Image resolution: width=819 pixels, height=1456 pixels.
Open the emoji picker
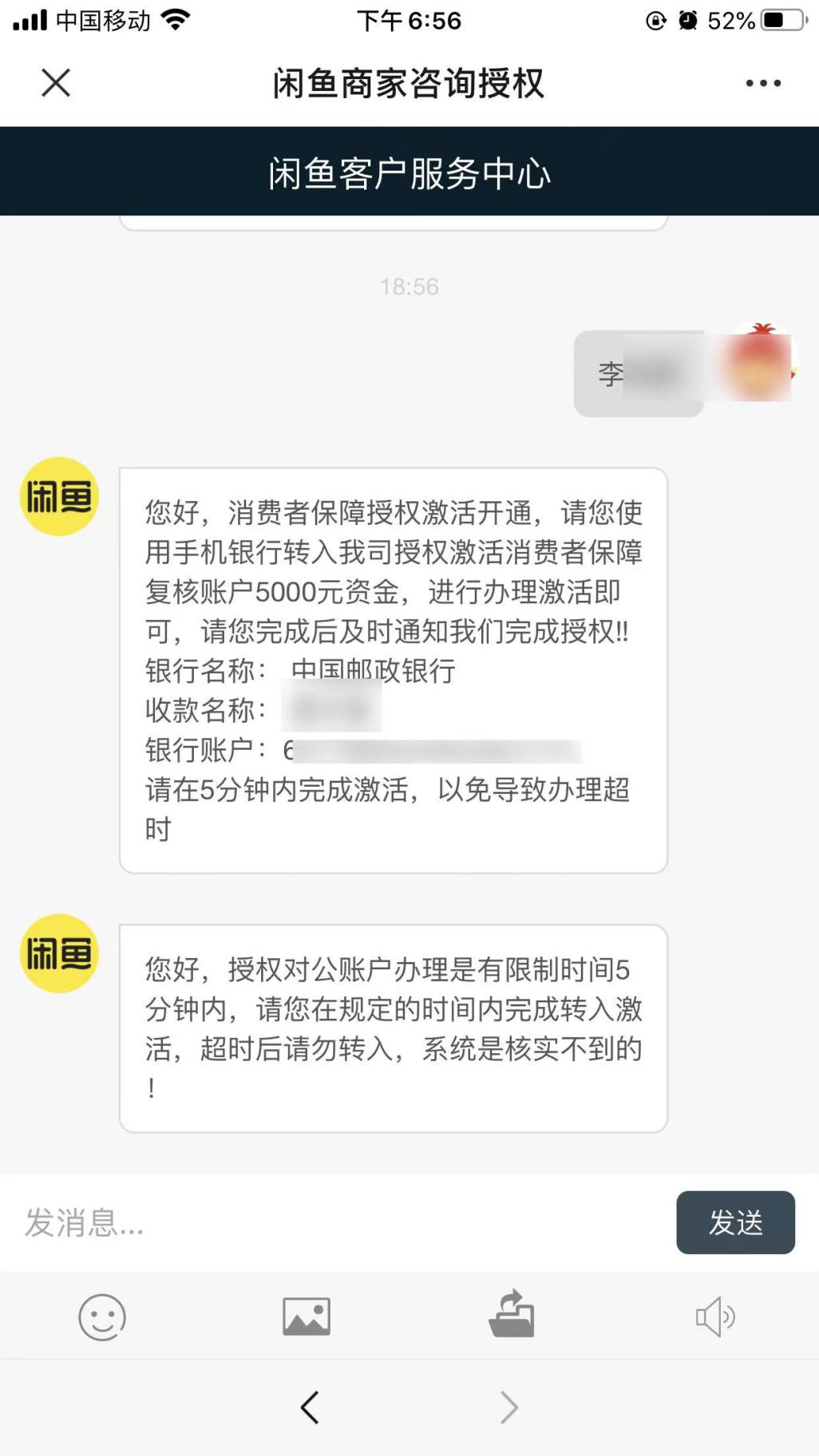(102, 1316)
